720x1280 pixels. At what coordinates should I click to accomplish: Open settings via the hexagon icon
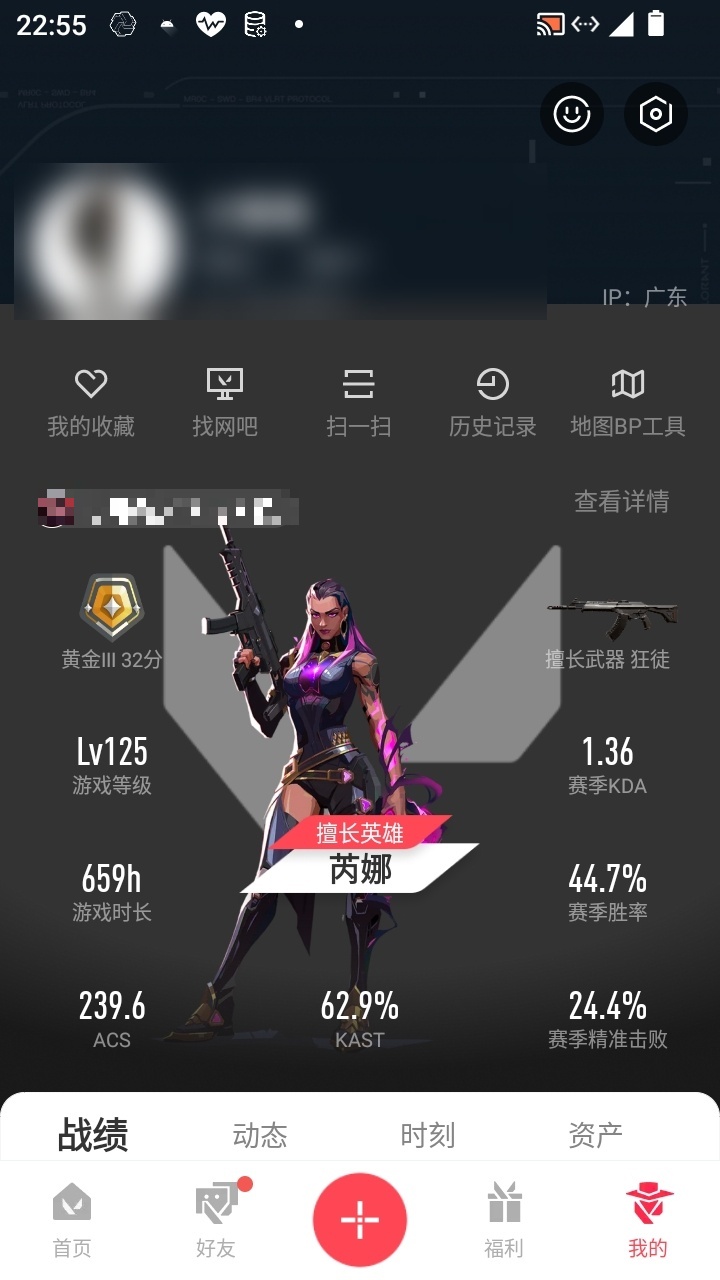656,114
